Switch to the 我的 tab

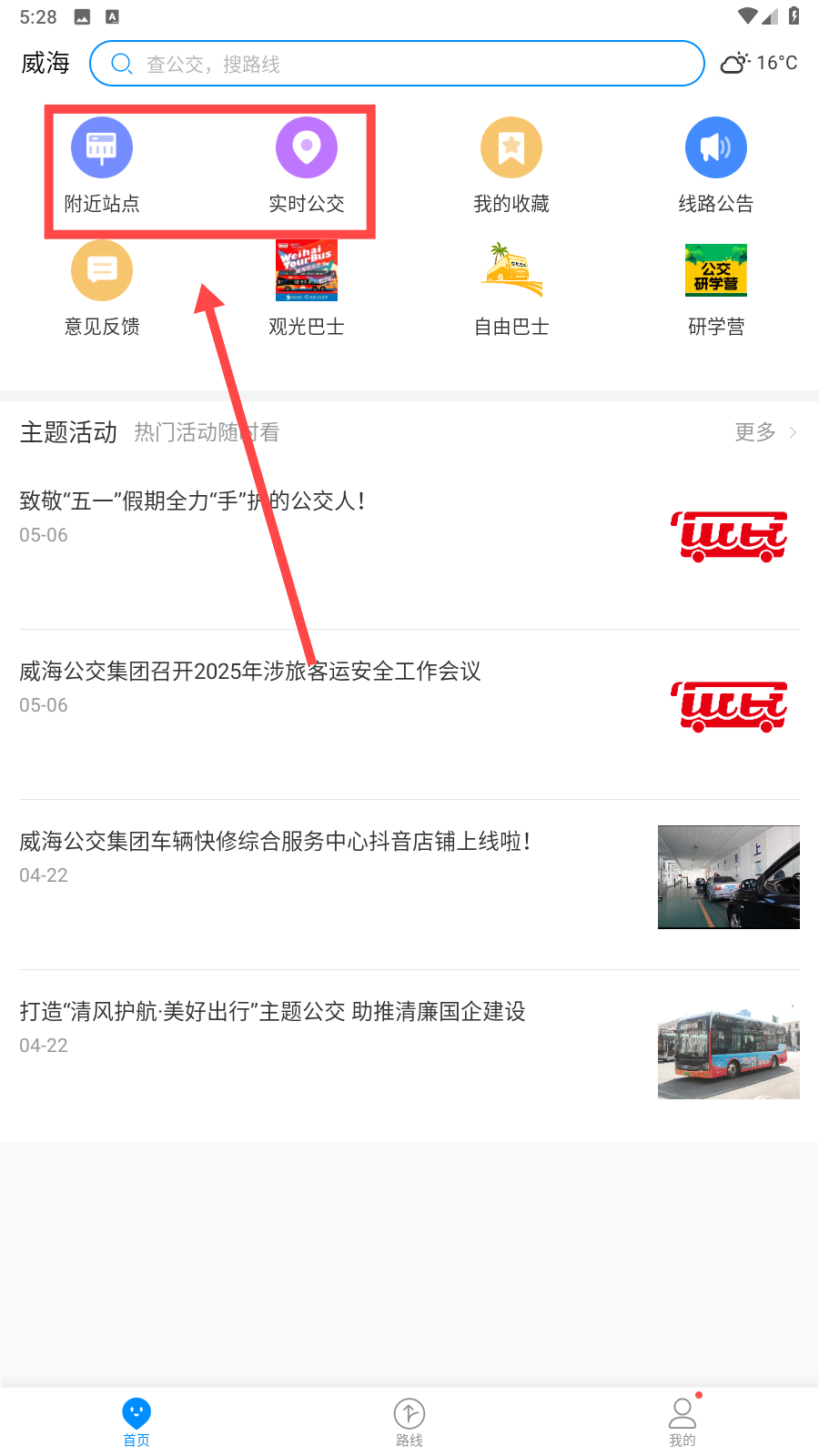coord(682,1421)
